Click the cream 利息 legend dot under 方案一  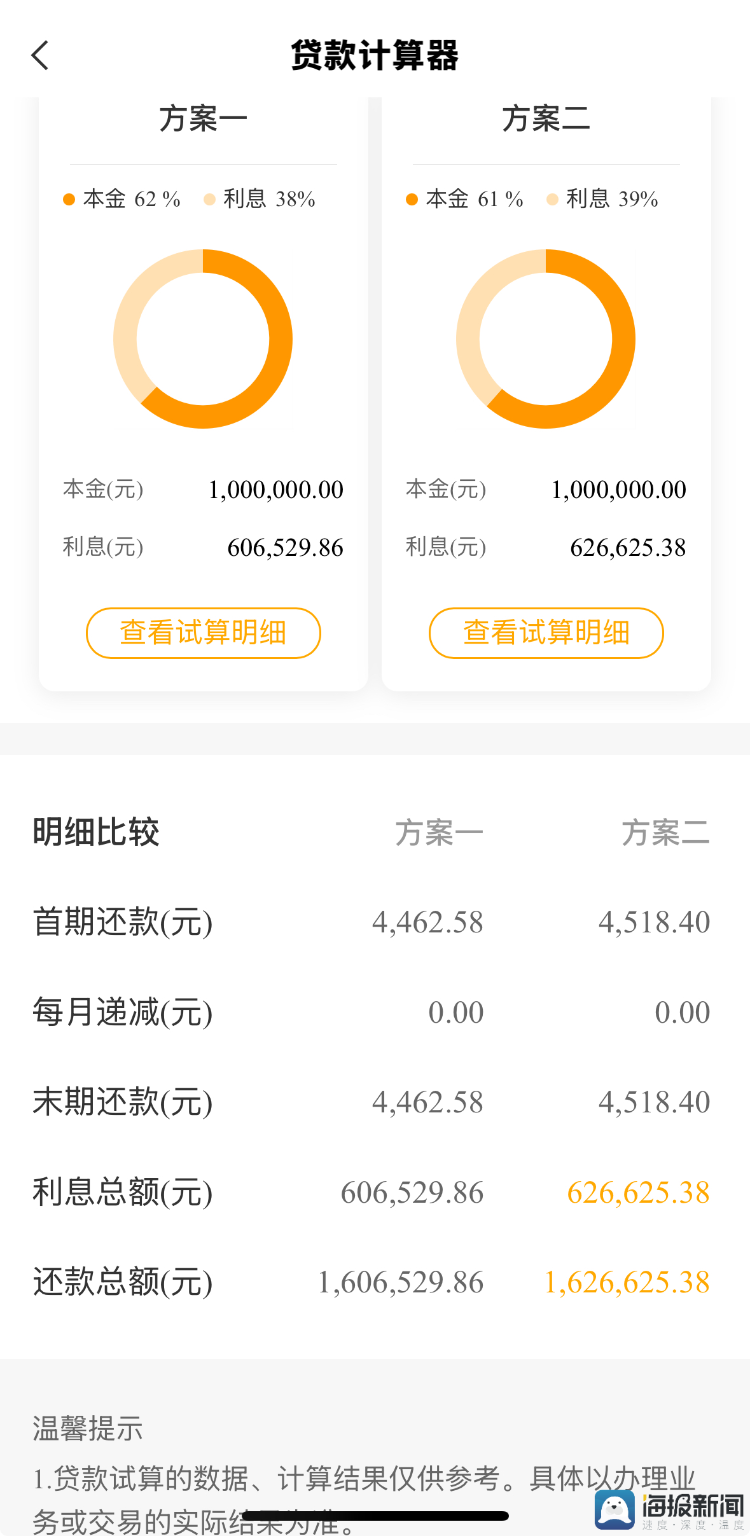point(207,199)
